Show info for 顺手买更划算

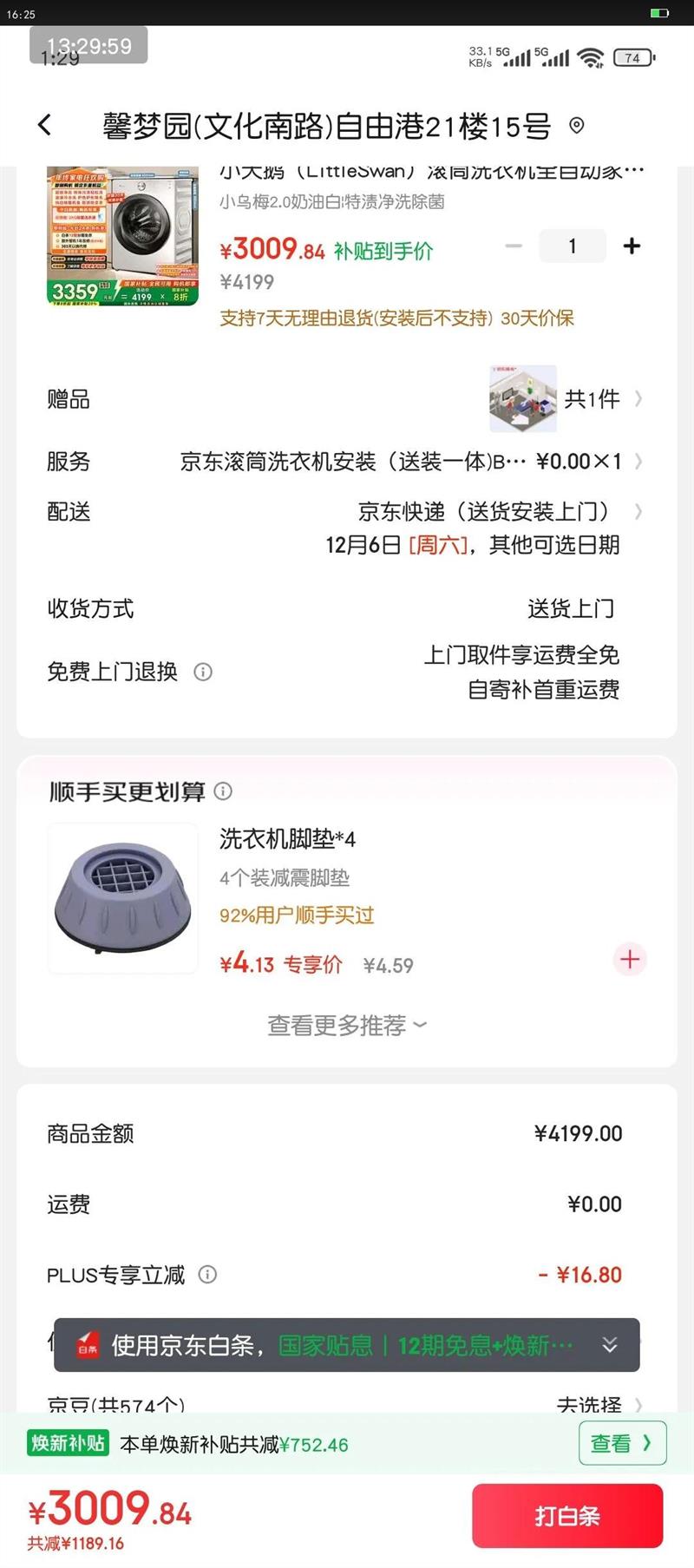tap(223, 791)
